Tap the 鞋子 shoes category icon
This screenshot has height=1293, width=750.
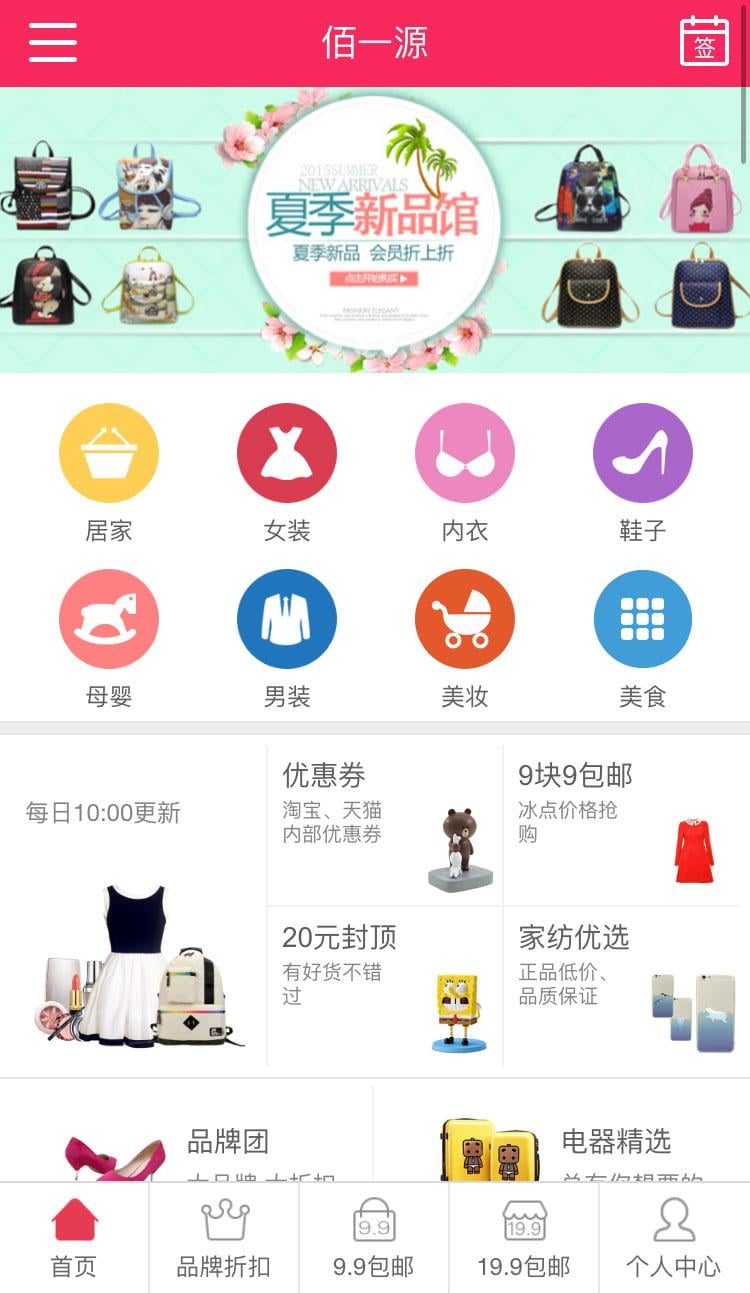(642, 452)
